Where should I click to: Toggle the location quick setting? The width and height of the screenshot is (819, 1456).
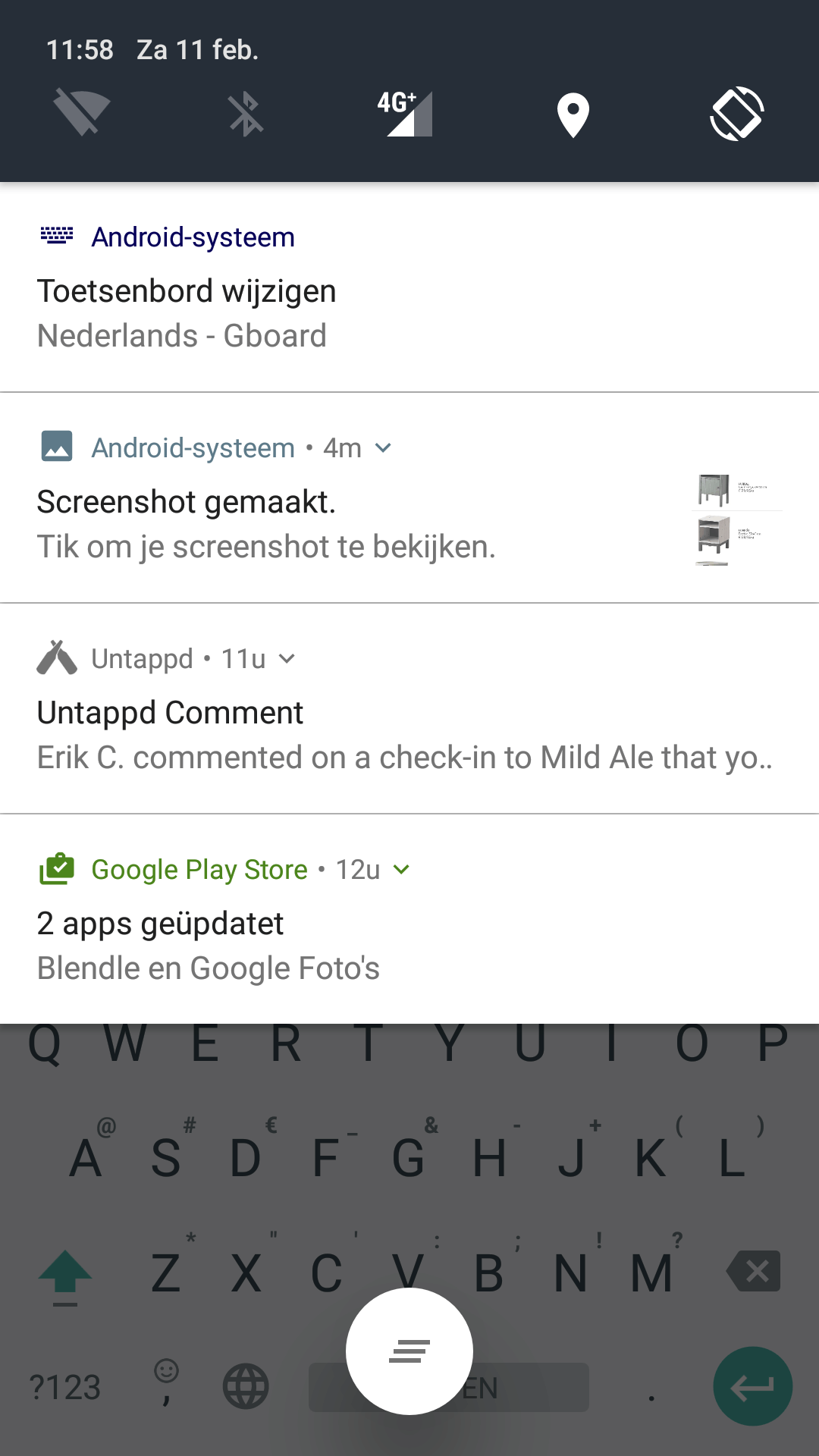573,114
